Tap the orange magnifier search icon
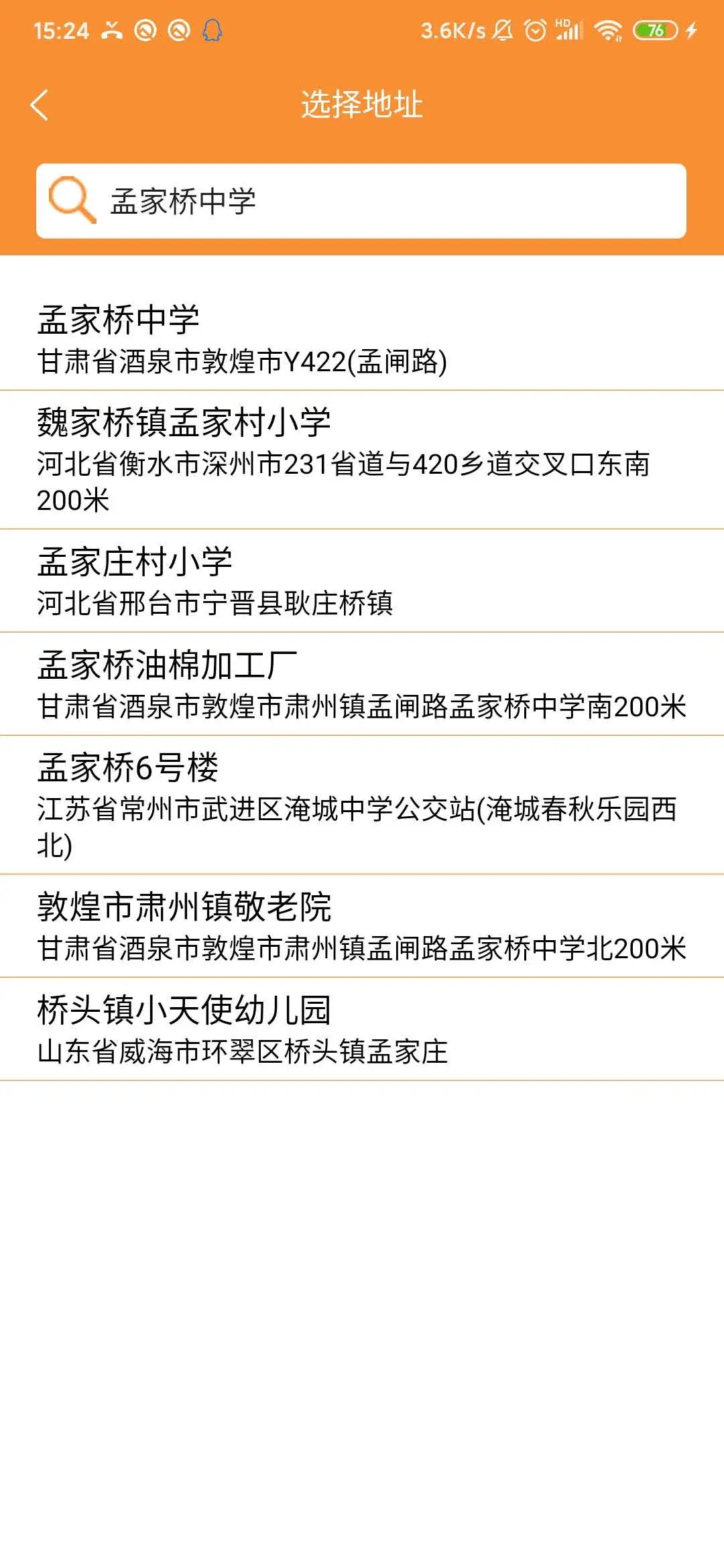This screenshot has width=724, height=1568. pyautogui.click(x=72, y=200)
